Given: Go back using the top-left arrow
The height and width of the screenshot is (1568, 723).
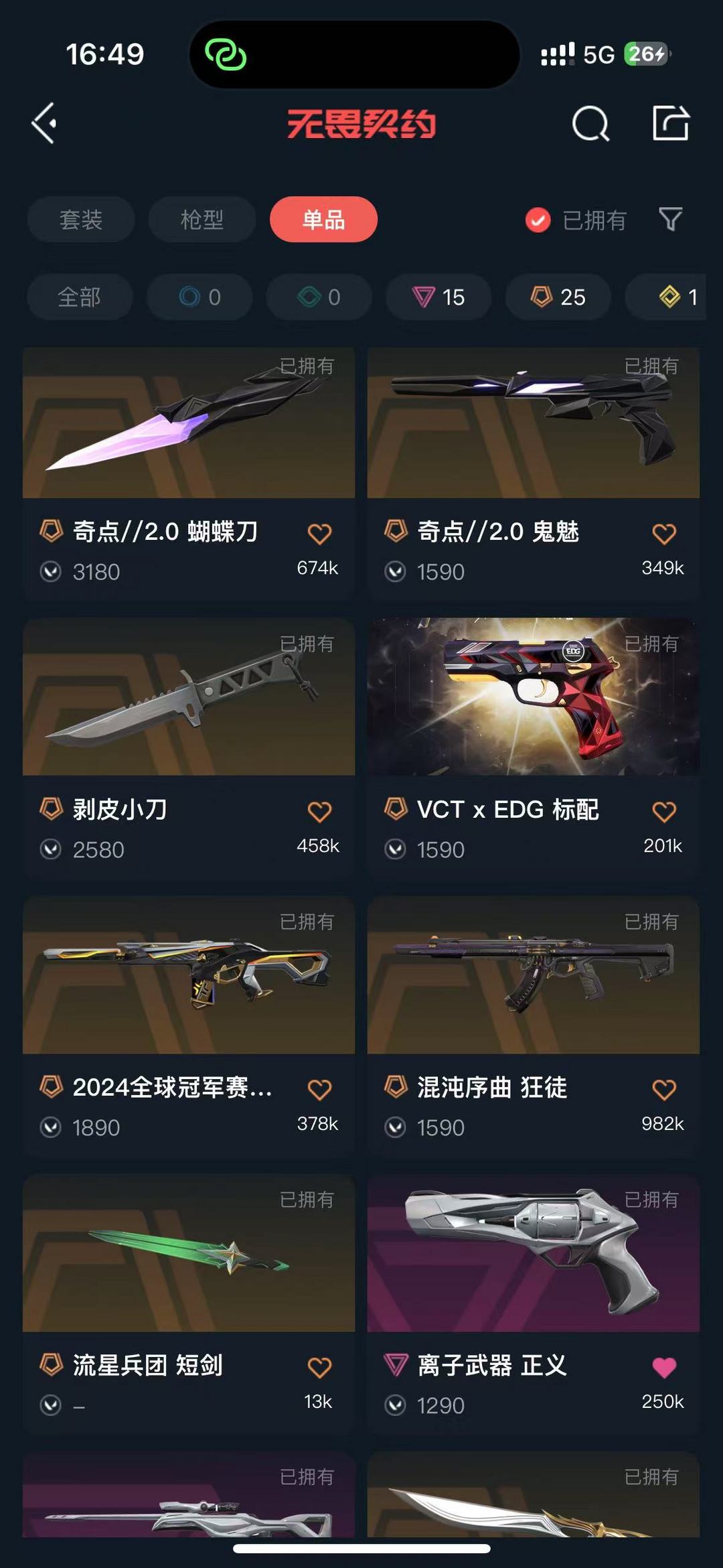Looking at the screenshot, I should pos(44,123).
